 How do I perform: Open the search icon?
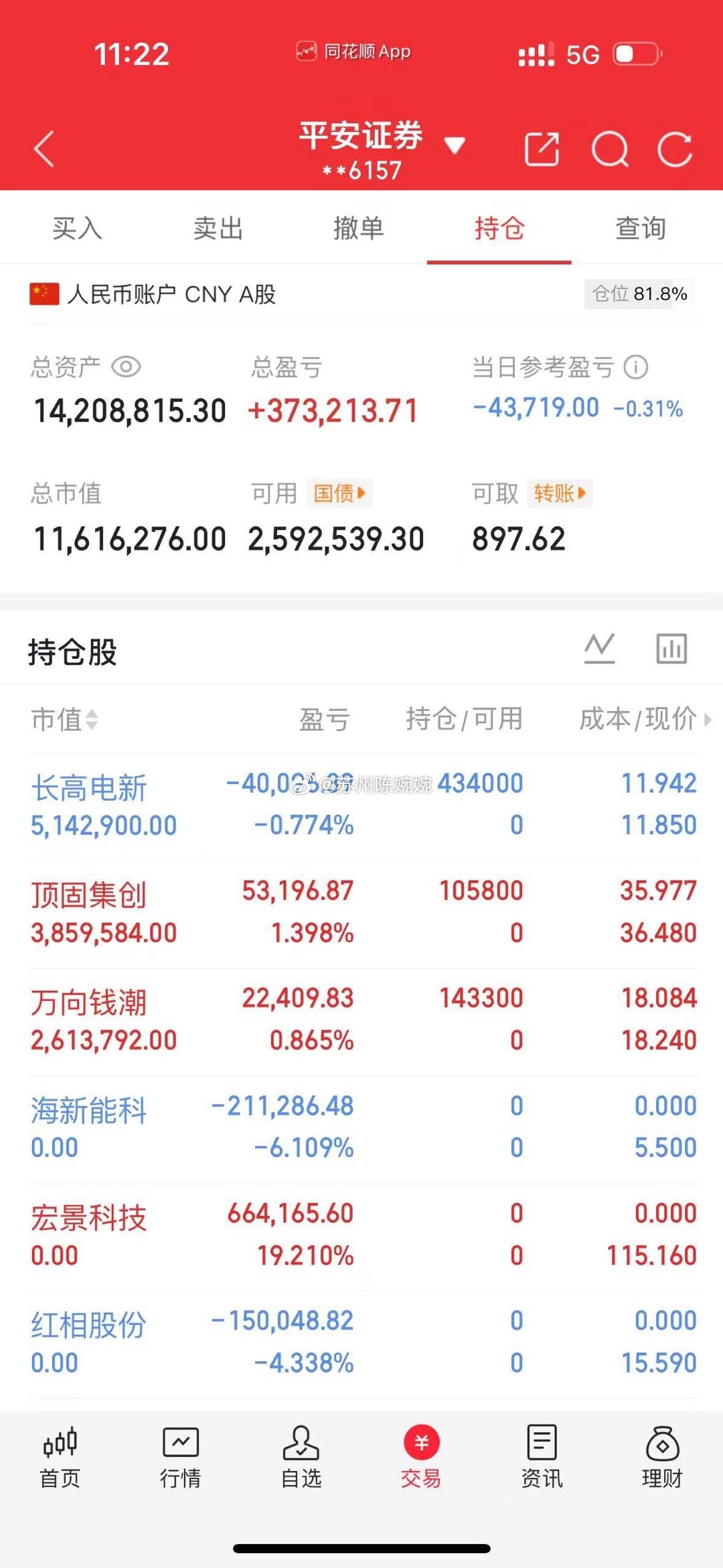(609, 150)
